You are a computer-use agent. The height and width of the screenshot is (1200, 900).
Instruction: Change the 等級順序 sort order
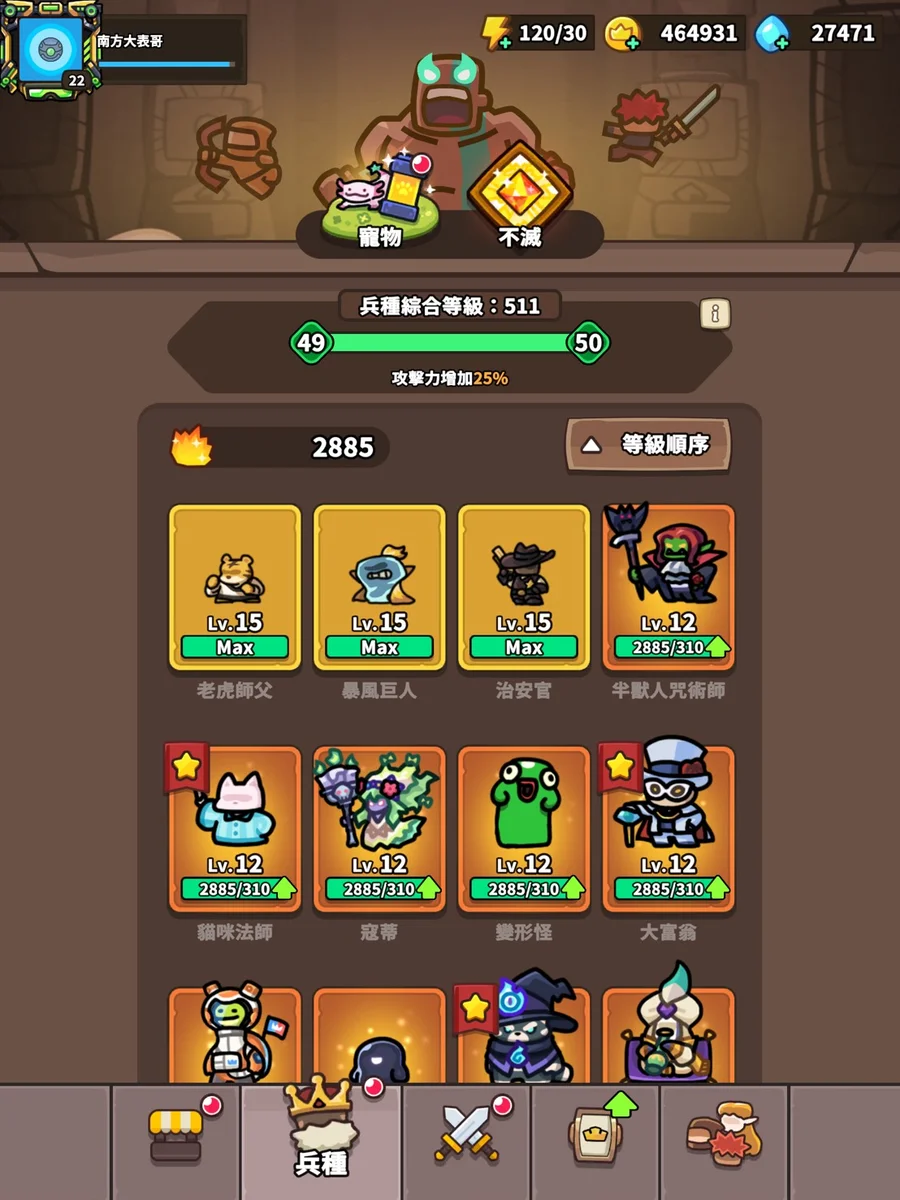click(648, 445)
